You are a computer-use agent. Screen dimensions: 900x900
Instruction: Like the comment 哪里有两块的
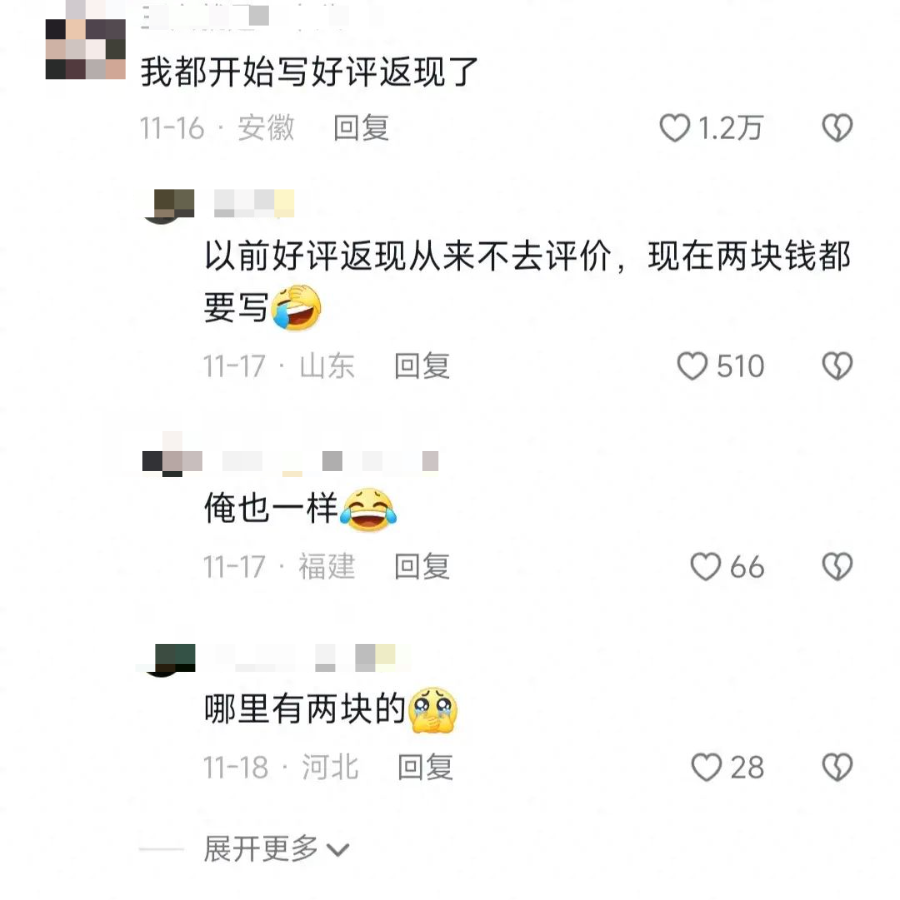[705, 767]
